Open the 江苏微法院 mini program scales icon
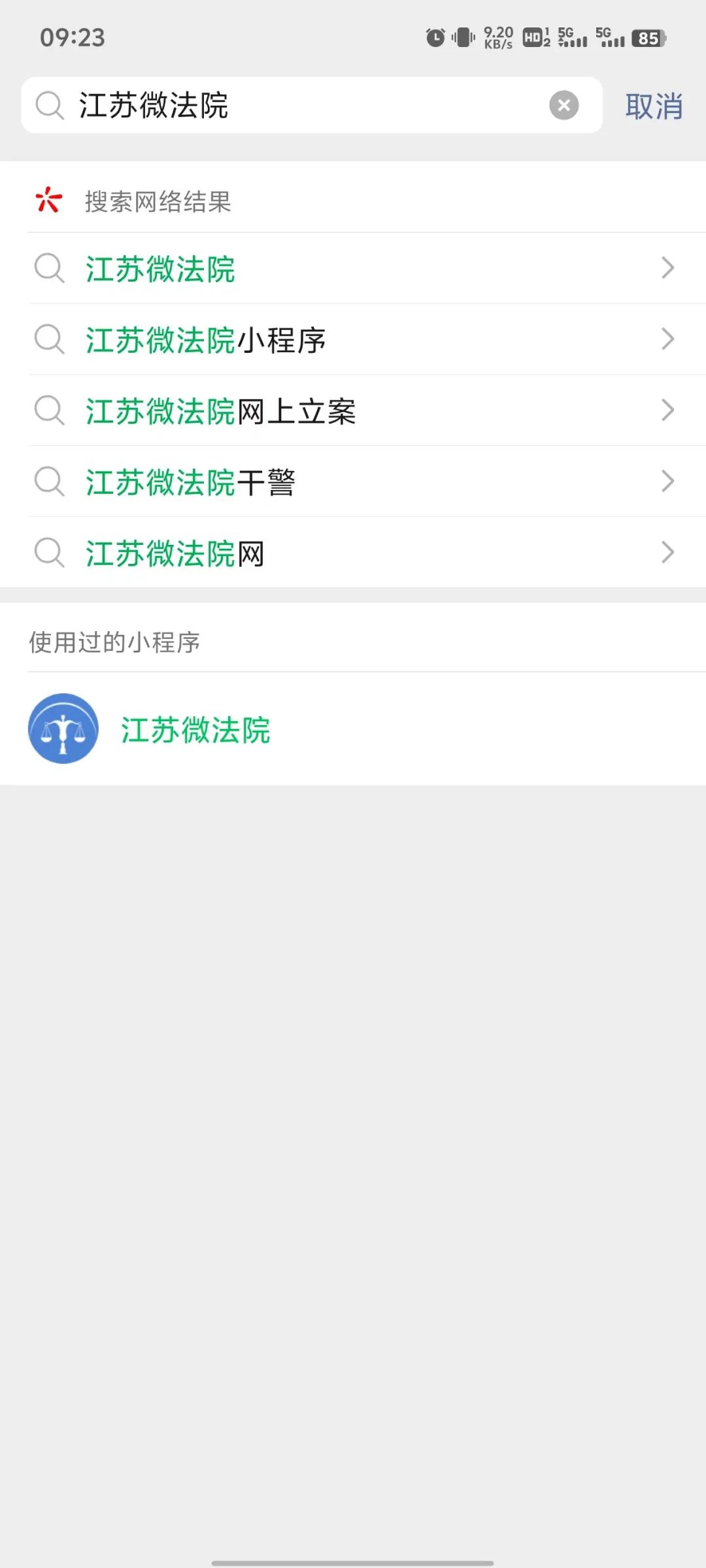 (63, 728)
